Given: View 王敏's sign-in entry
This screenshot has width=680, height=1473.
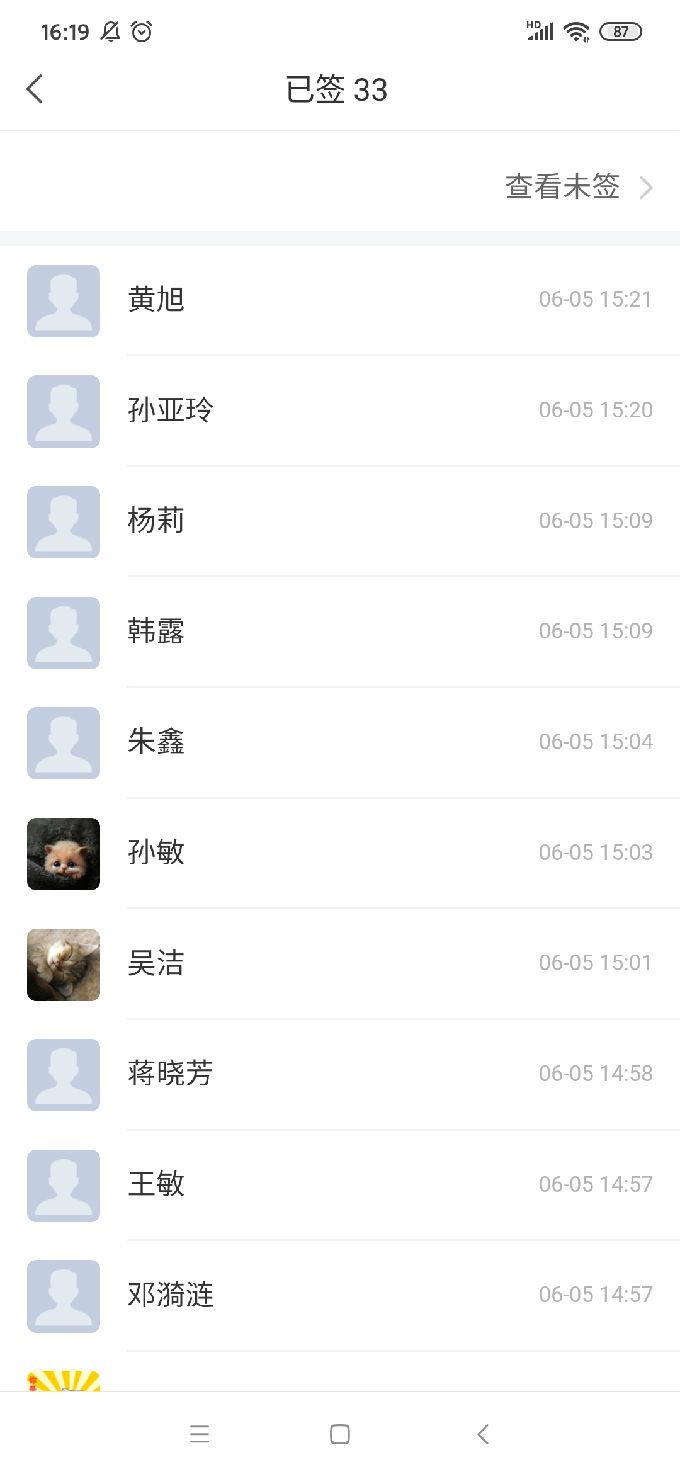Looking at the screenshot, I should [x=340, y=1185].
